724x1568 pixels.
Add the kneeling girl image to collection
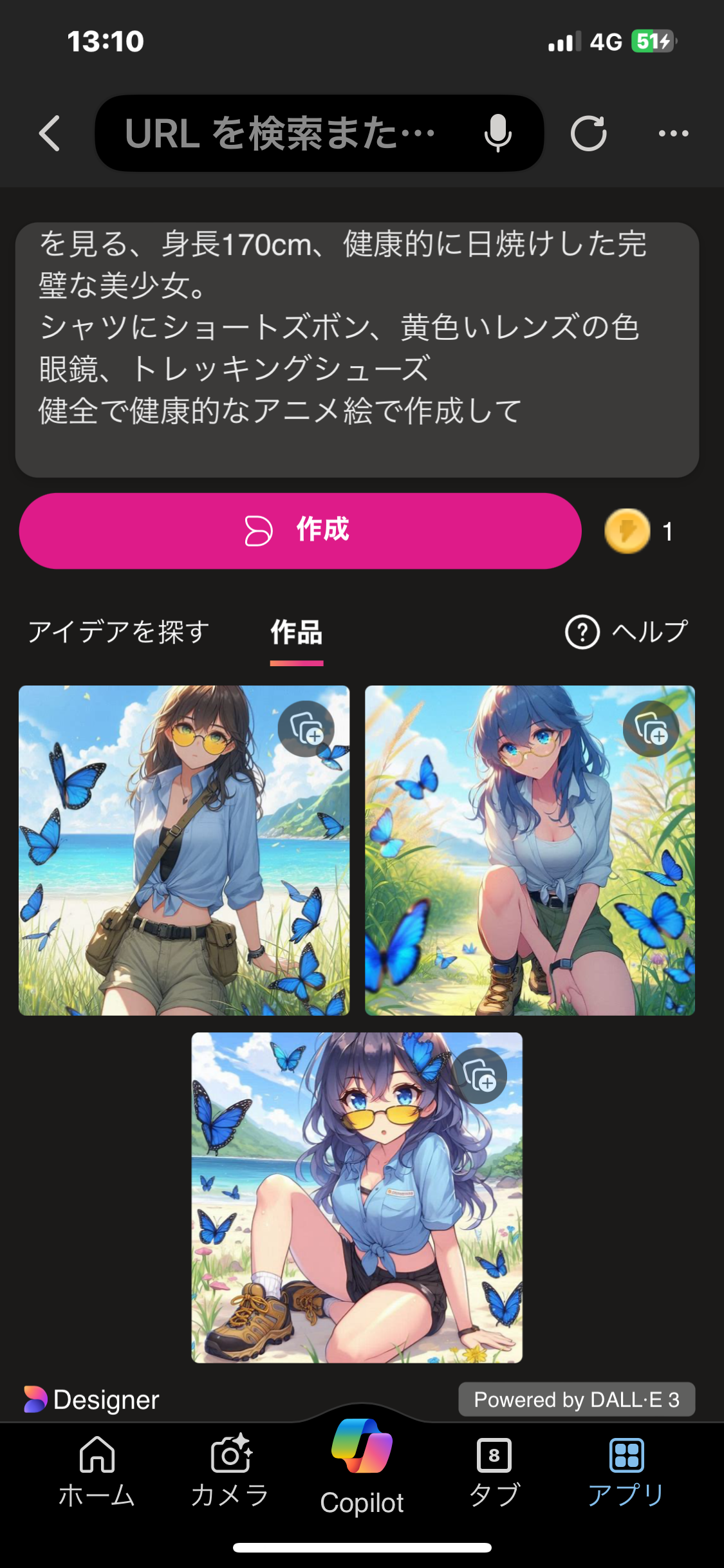(651, 729)
